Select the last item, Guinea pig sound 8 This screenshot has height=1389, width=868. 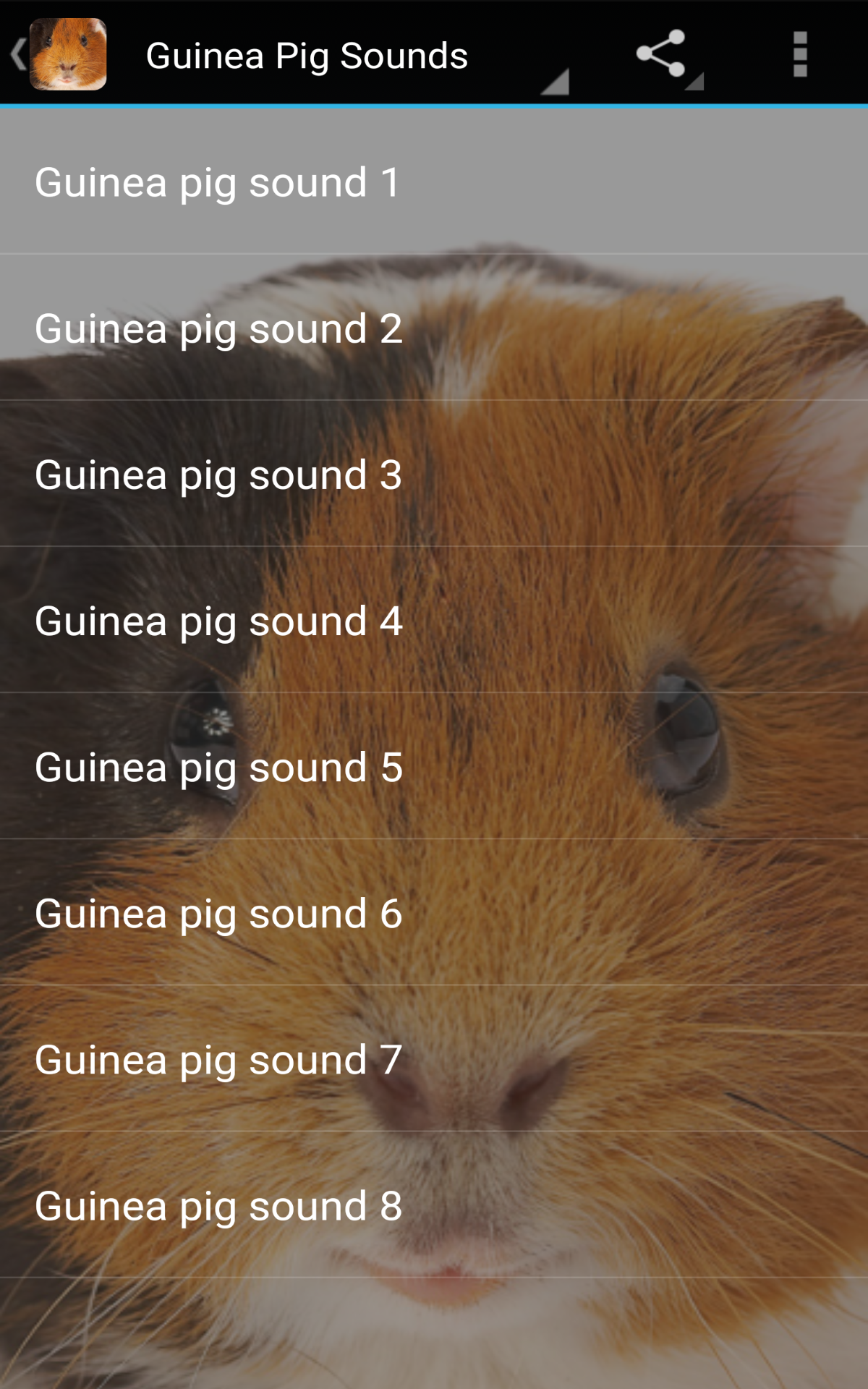click(x=217, y=1206)
